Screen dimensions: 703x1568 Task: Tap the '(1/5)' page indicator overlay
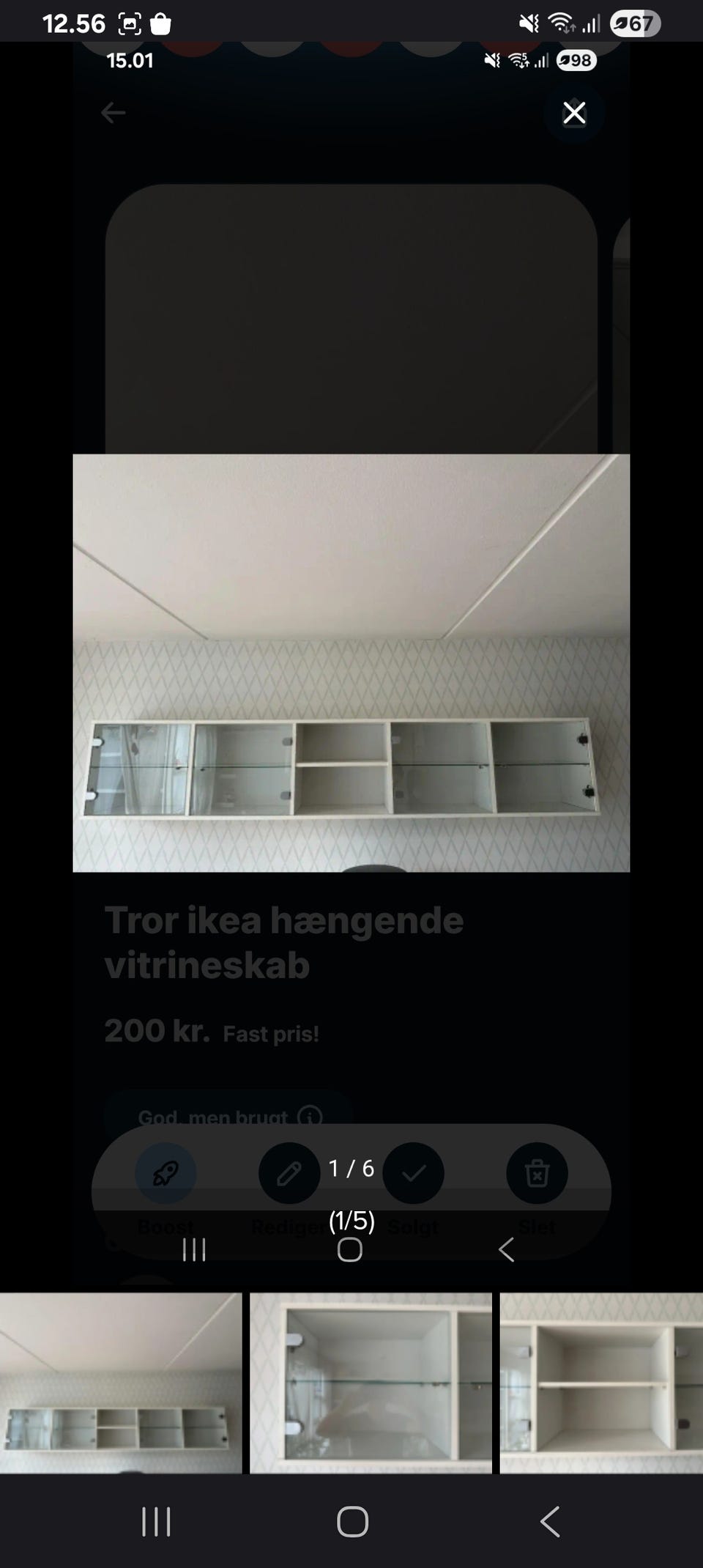351,1216
